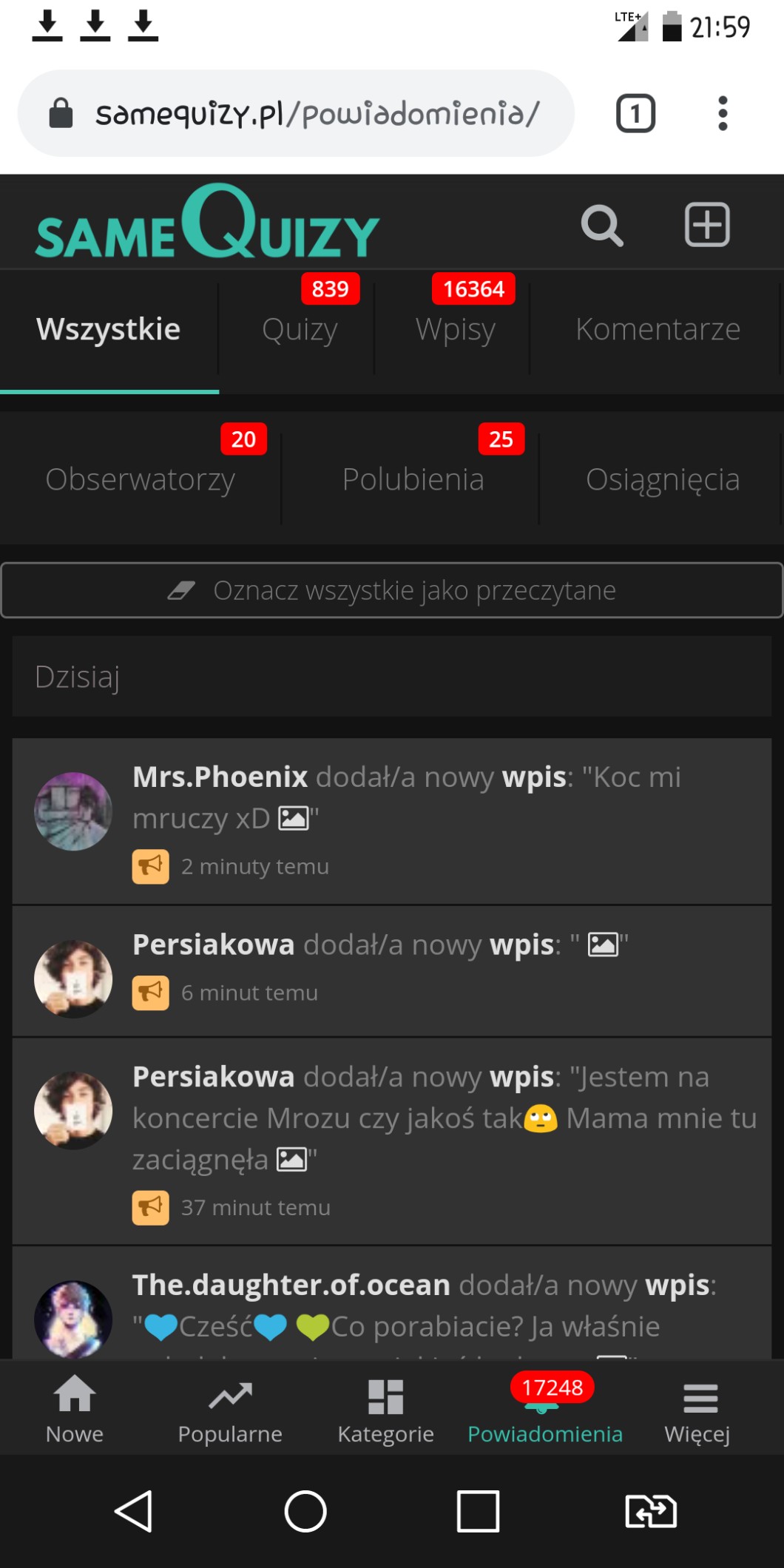Viewport: 784px width, 1568px height.
Task: Tap the add new content plus icon
Action: click(706, 224)
